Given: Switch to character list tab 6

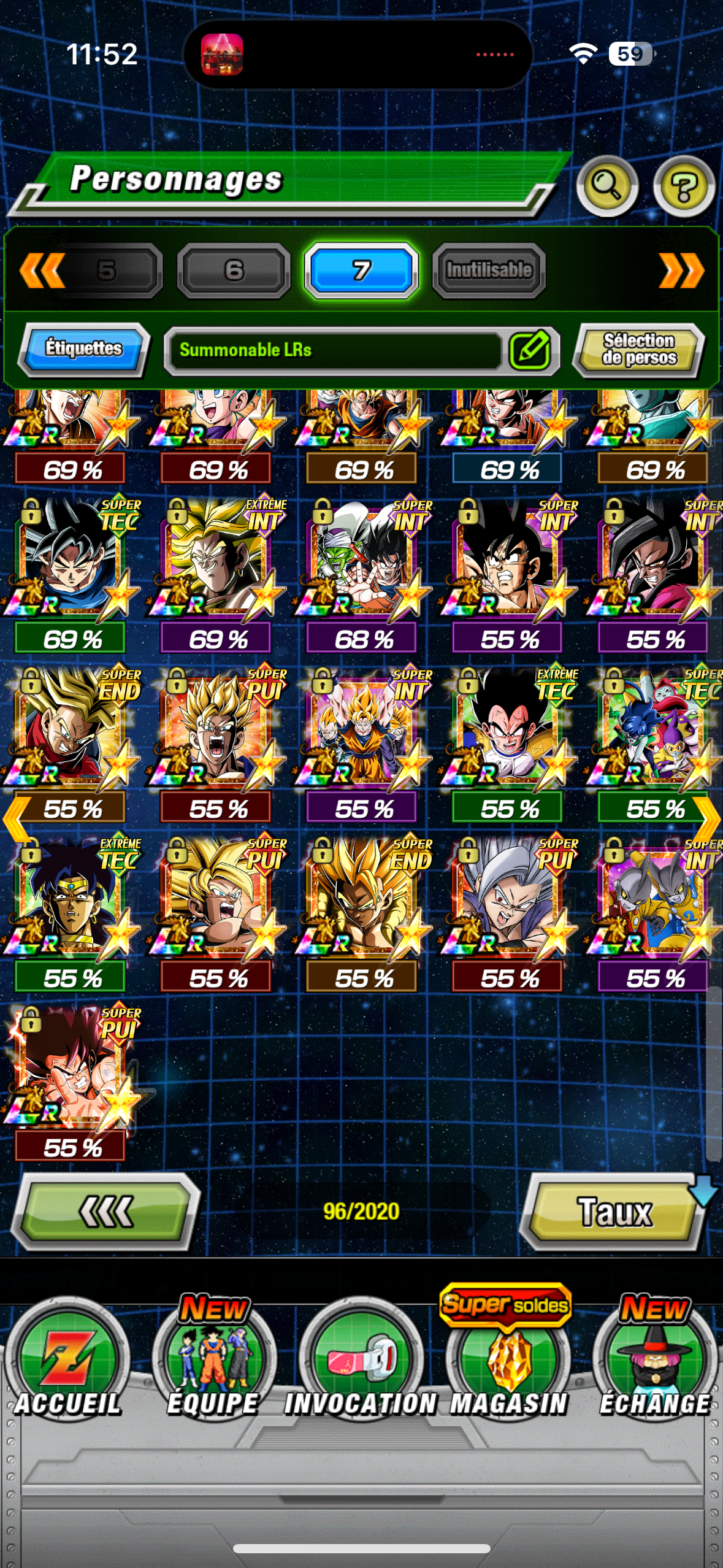Looking at the screenshot, I should (234, 271).
